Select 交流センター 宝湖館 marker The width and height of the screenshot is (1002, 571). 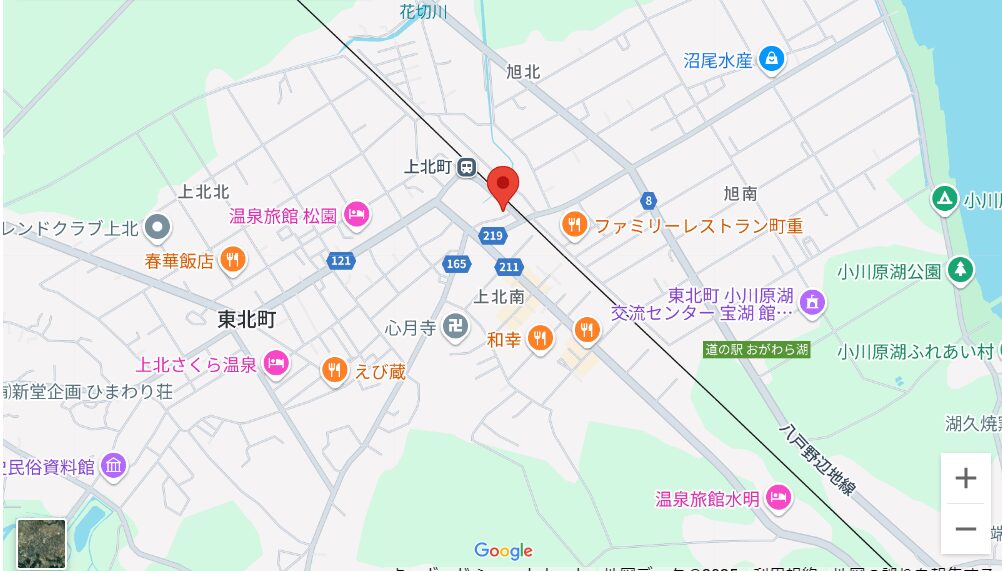point(813,301)
